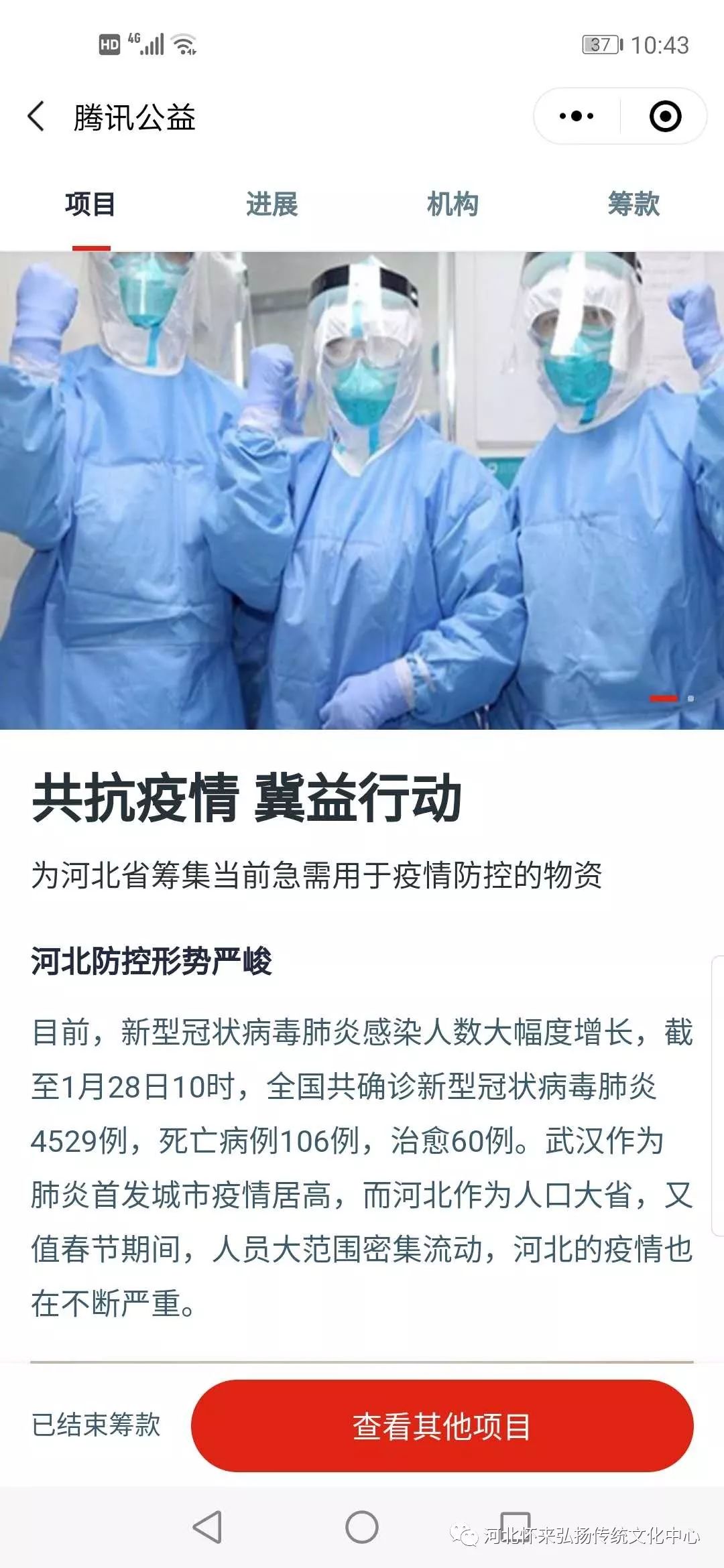Screen dimensions: 724x1568
Task: Open the 筹款 tab
Action: pos(633,204)
